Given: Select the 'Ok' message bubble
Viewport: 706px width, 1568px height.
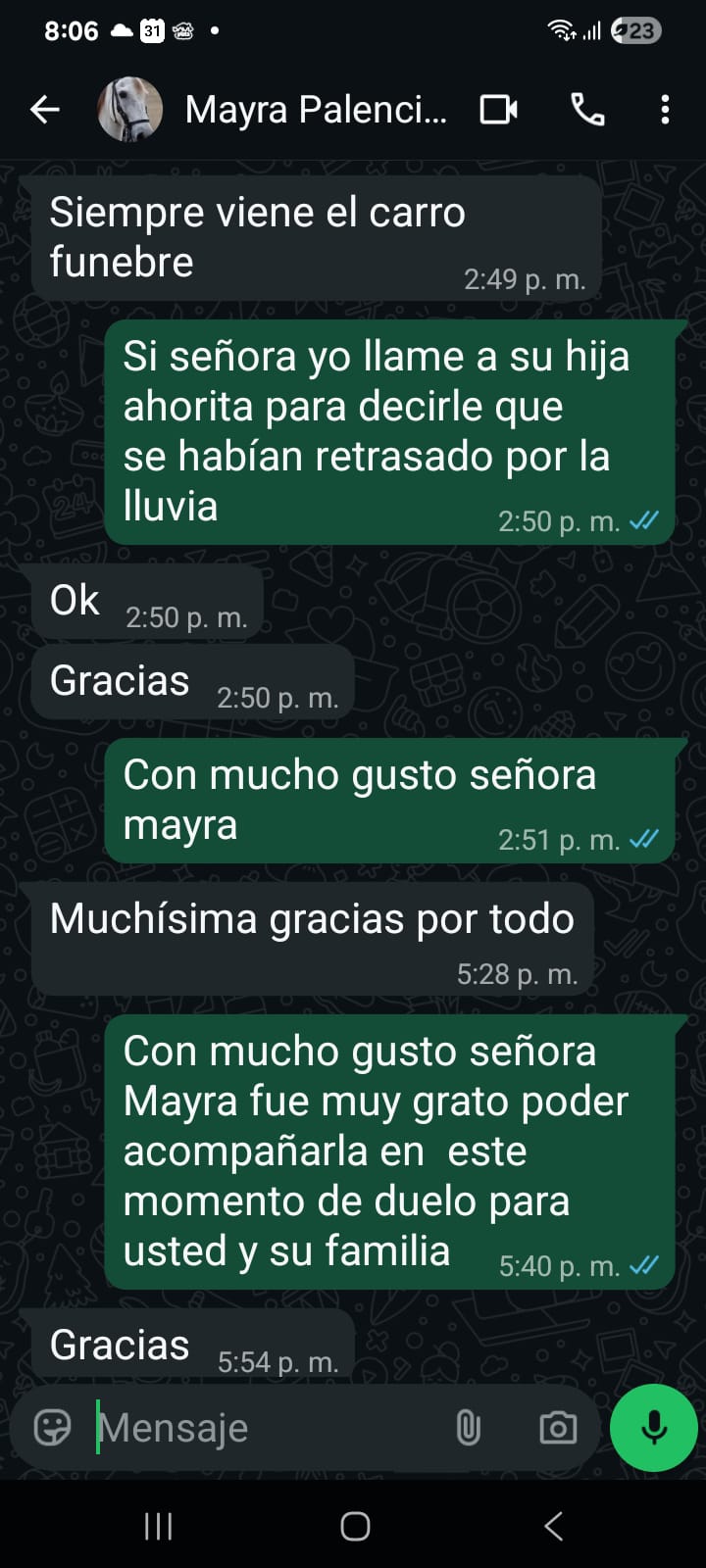Looking at the screenshot, I should [x=74, y=600].
